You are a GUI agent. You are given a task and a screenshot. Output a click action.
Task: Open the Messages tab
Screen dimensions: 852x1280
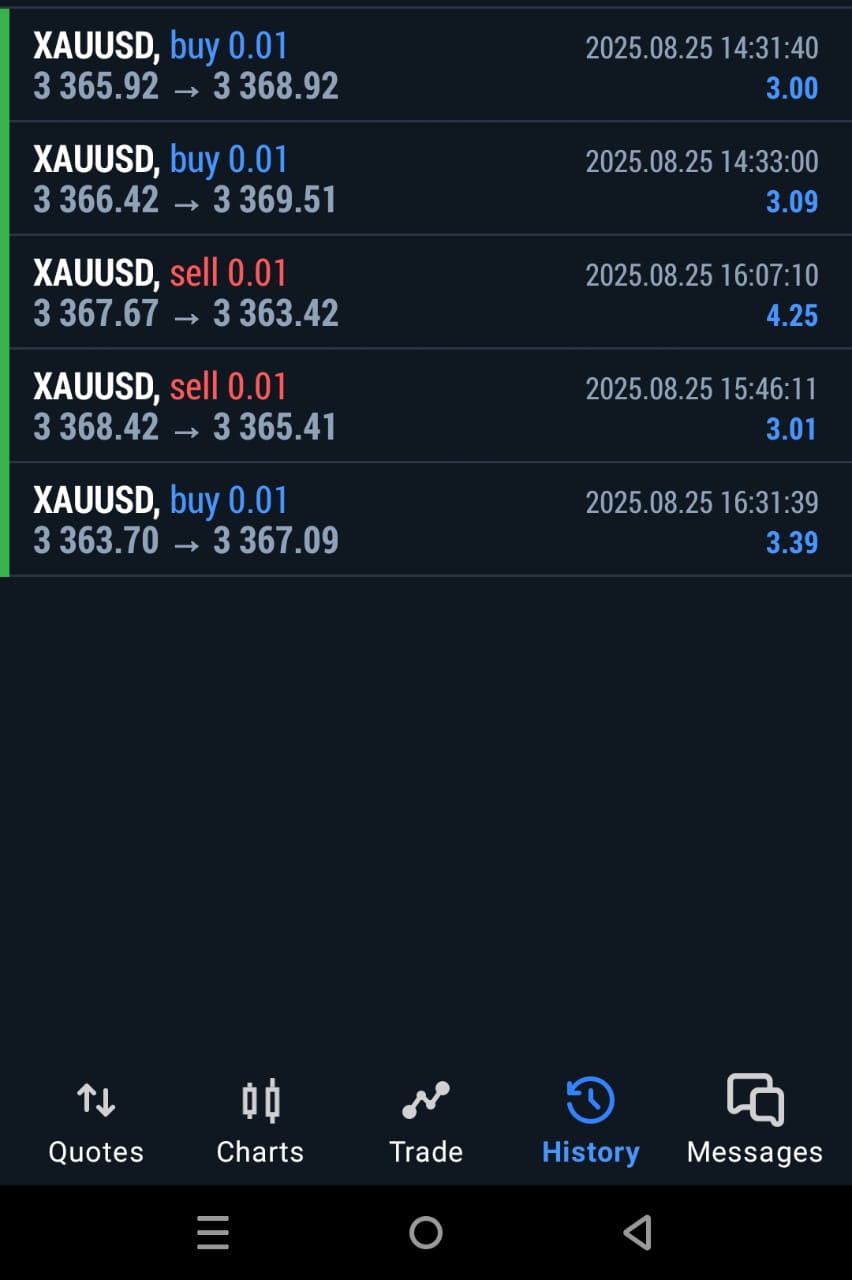click(755, 1123)
